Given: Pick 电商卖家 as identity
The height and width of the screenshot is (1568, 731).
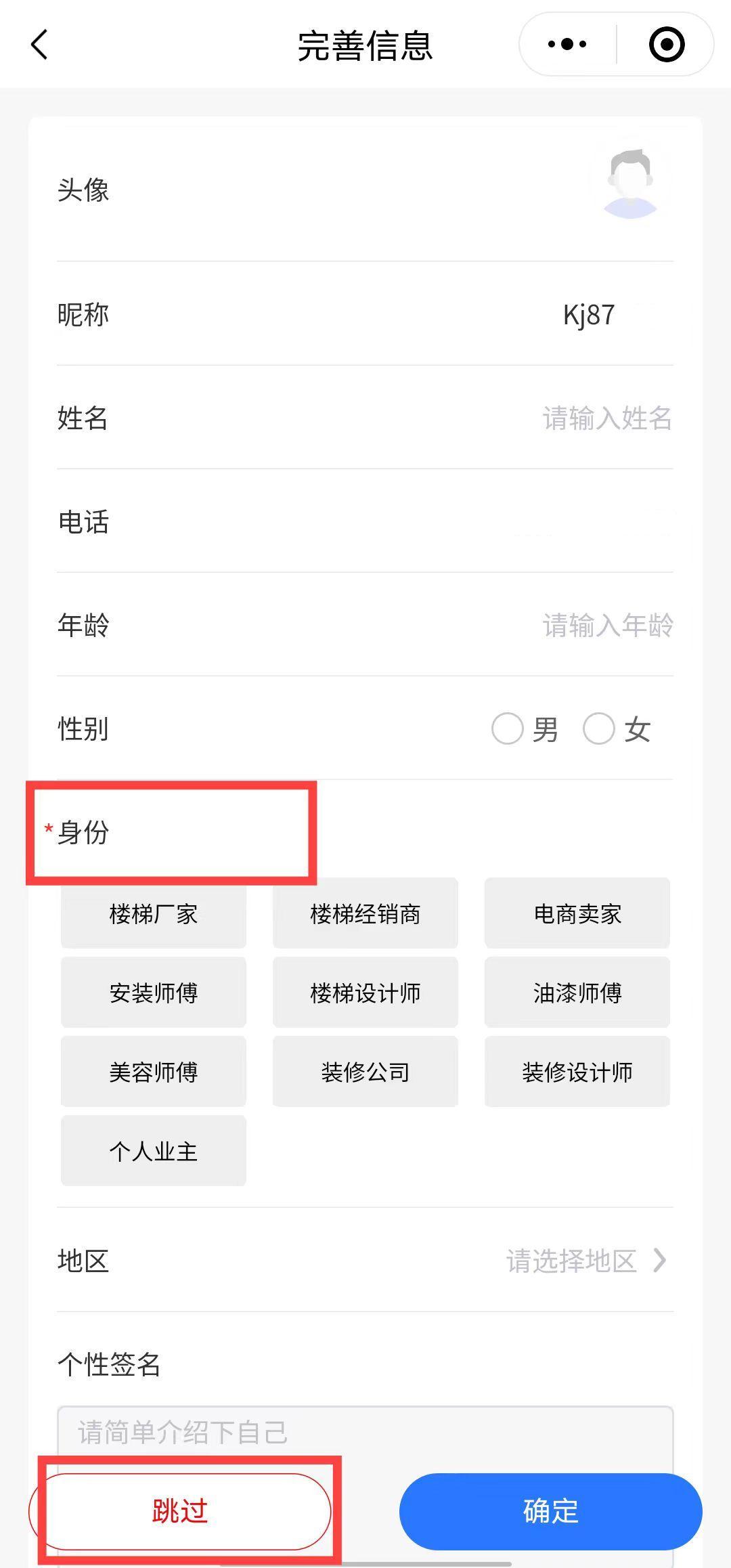Looking at the screenshot, I should click(577, 914).
